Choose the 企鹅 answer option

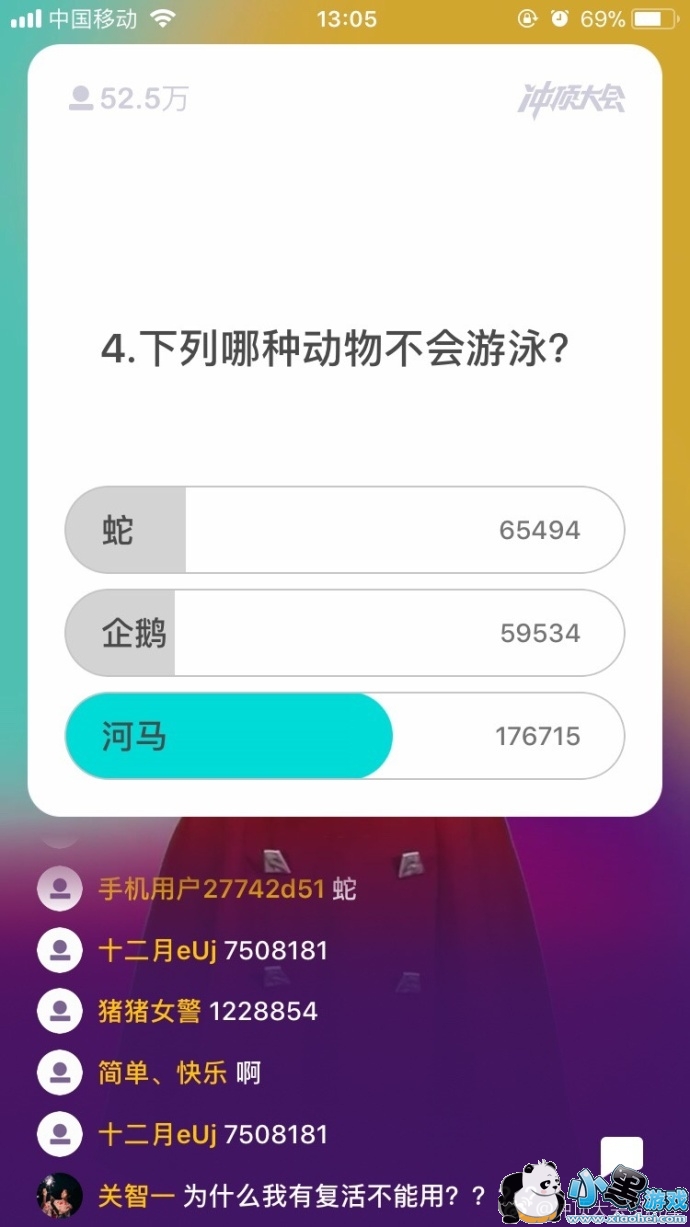point(344,633)
